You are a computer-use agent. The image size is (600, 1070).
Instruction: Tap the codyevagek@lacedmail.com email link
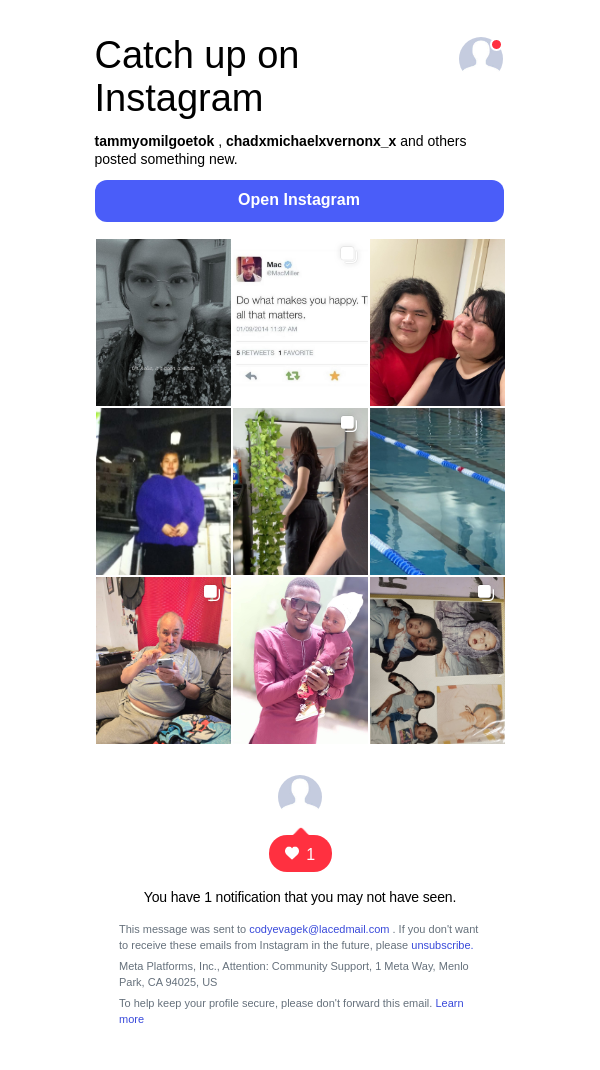tap(319, 929)
